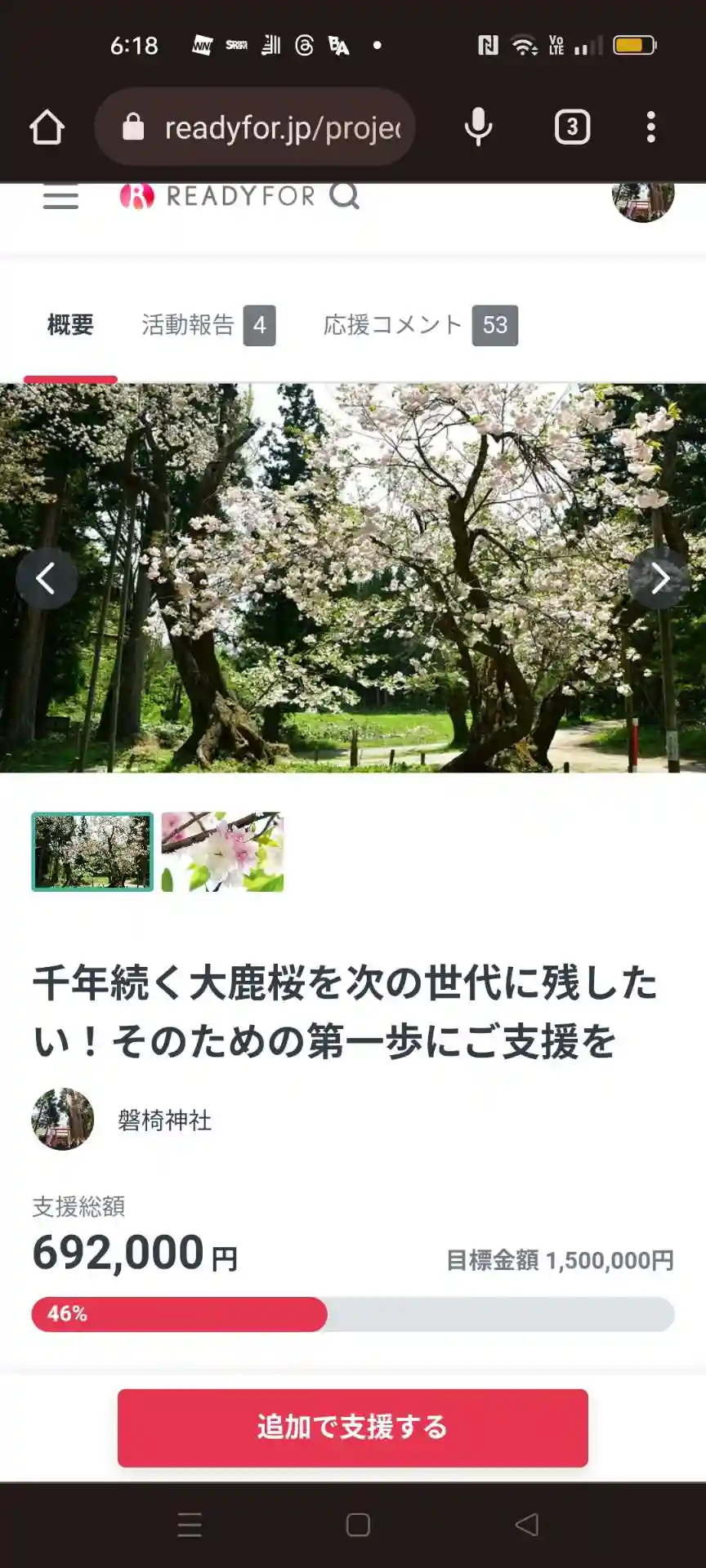Show the previous project photo
This screenshot has width=706, height=1568.
[47, 578]
